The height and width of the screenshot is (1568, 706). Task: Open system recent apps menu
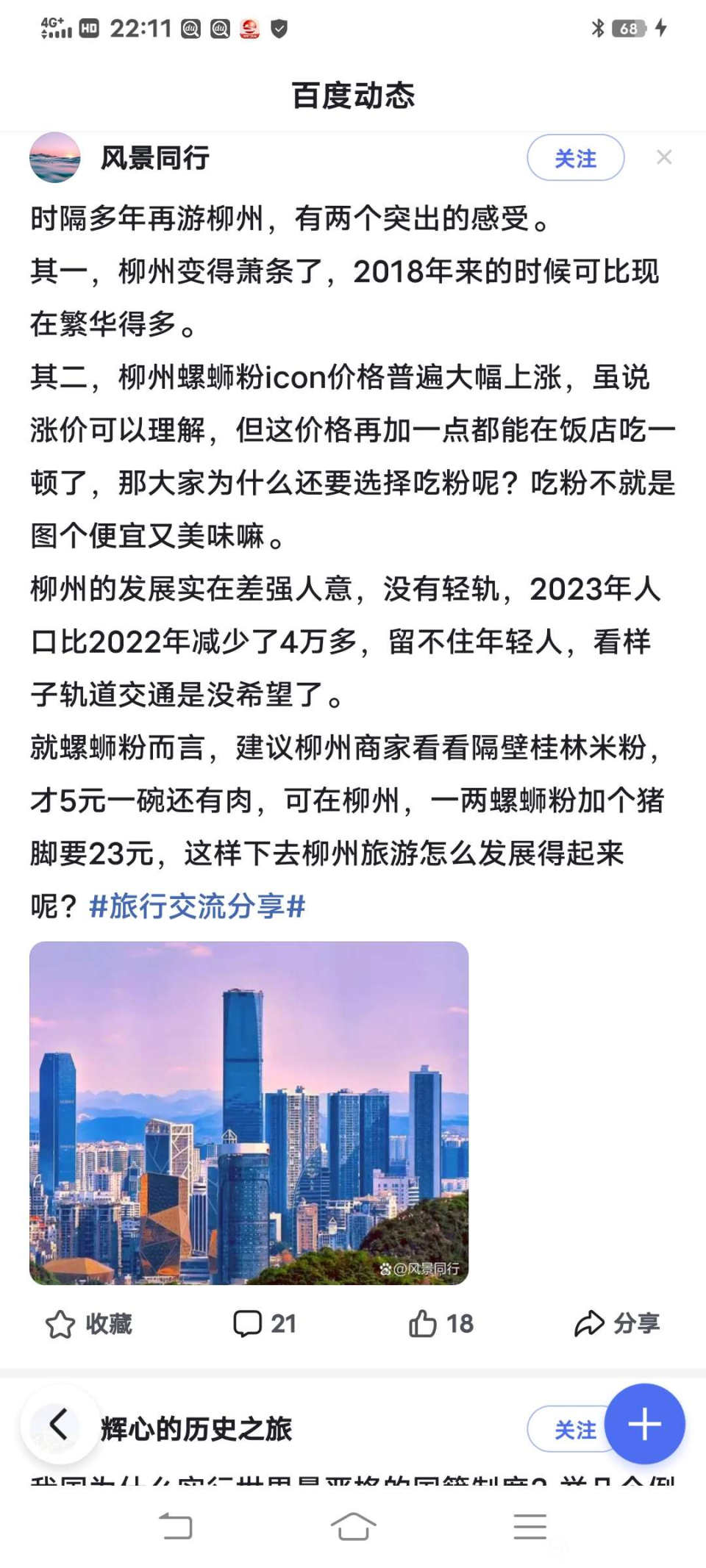pos(529,1527)
